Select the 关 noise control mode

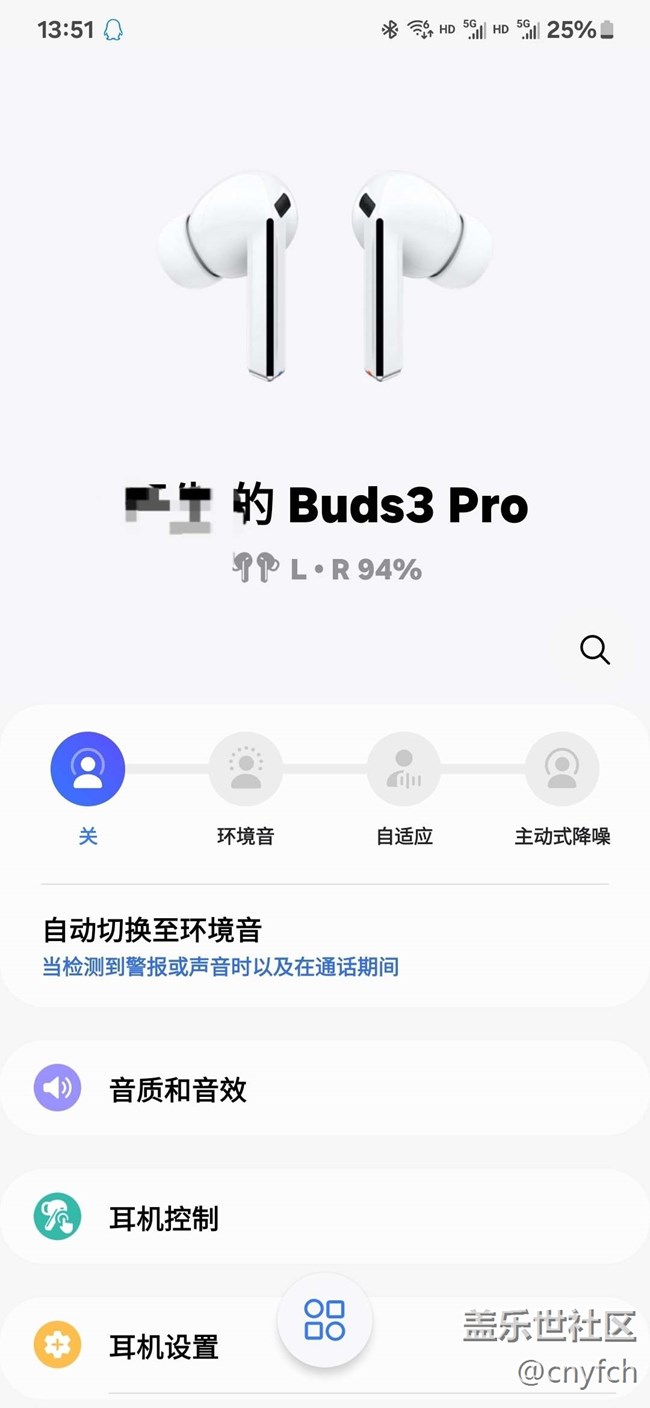click(88, 770)
